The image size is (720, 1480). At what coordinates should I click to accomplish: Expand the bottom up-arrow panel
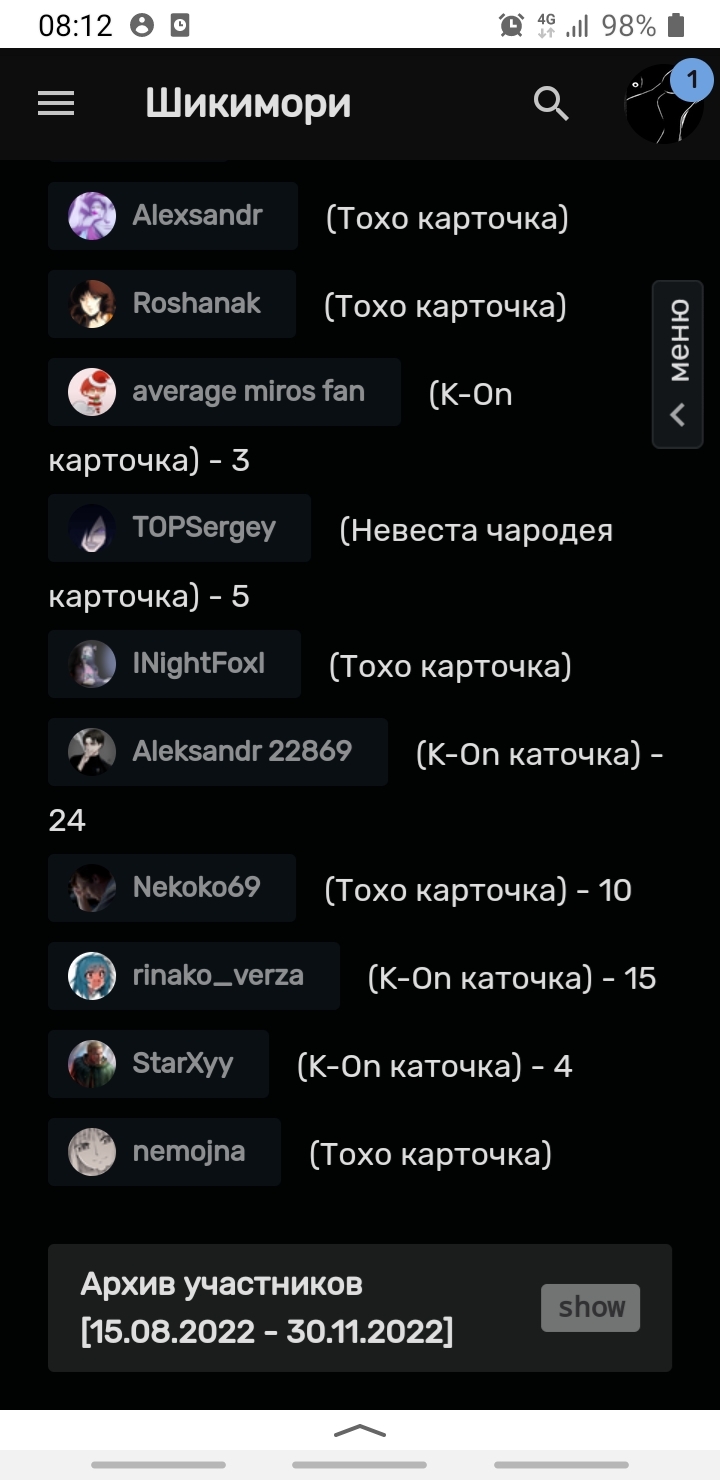point(360,1431)
